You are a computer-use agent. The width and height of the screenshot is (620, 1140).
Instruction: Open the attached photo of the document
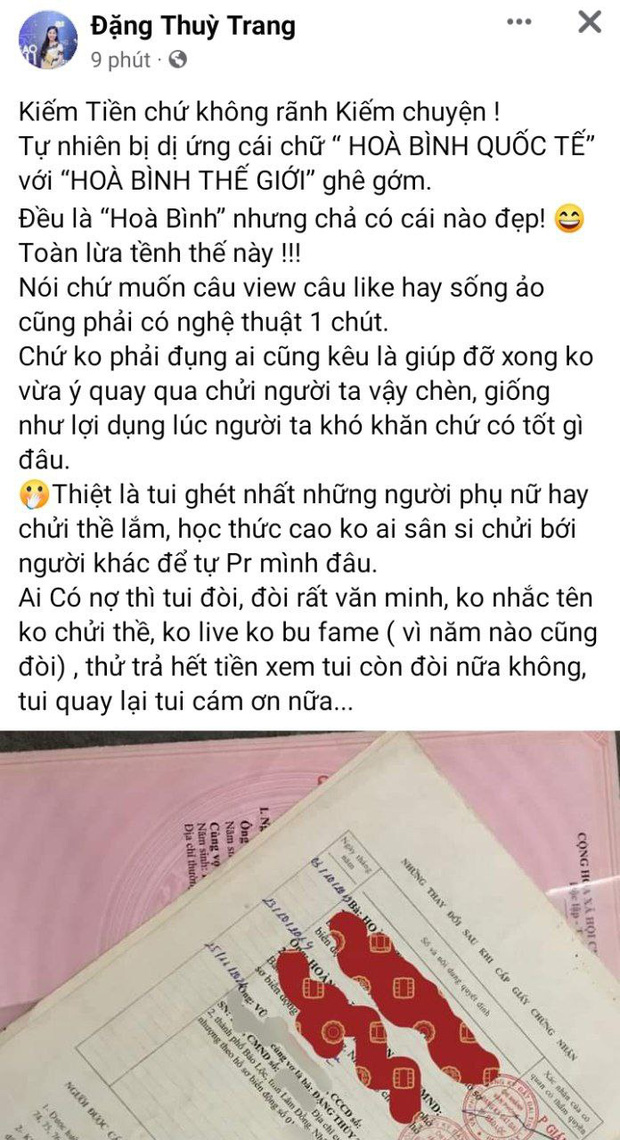coord(310,935)
